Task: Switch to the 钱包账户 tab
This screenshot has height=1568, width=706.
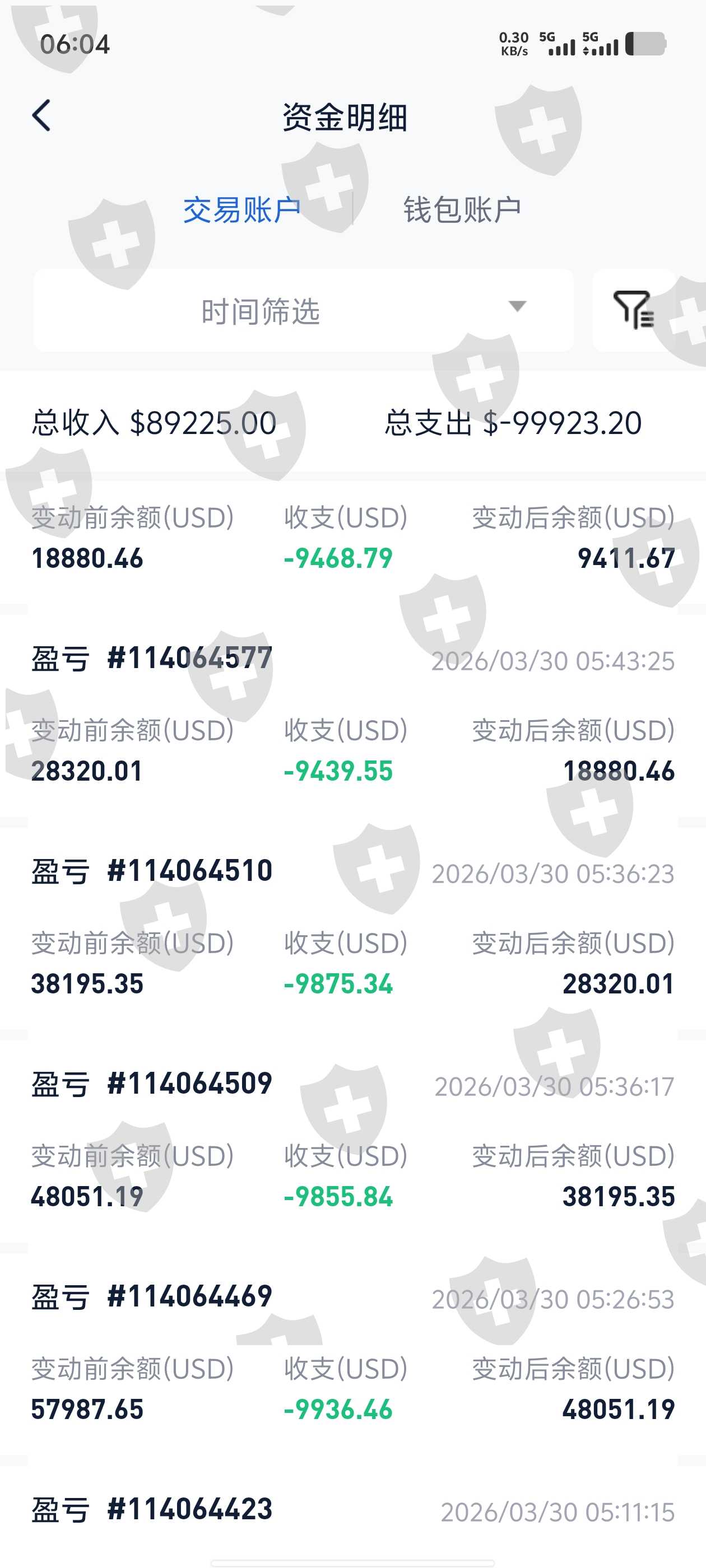Action: coord(462,210)
